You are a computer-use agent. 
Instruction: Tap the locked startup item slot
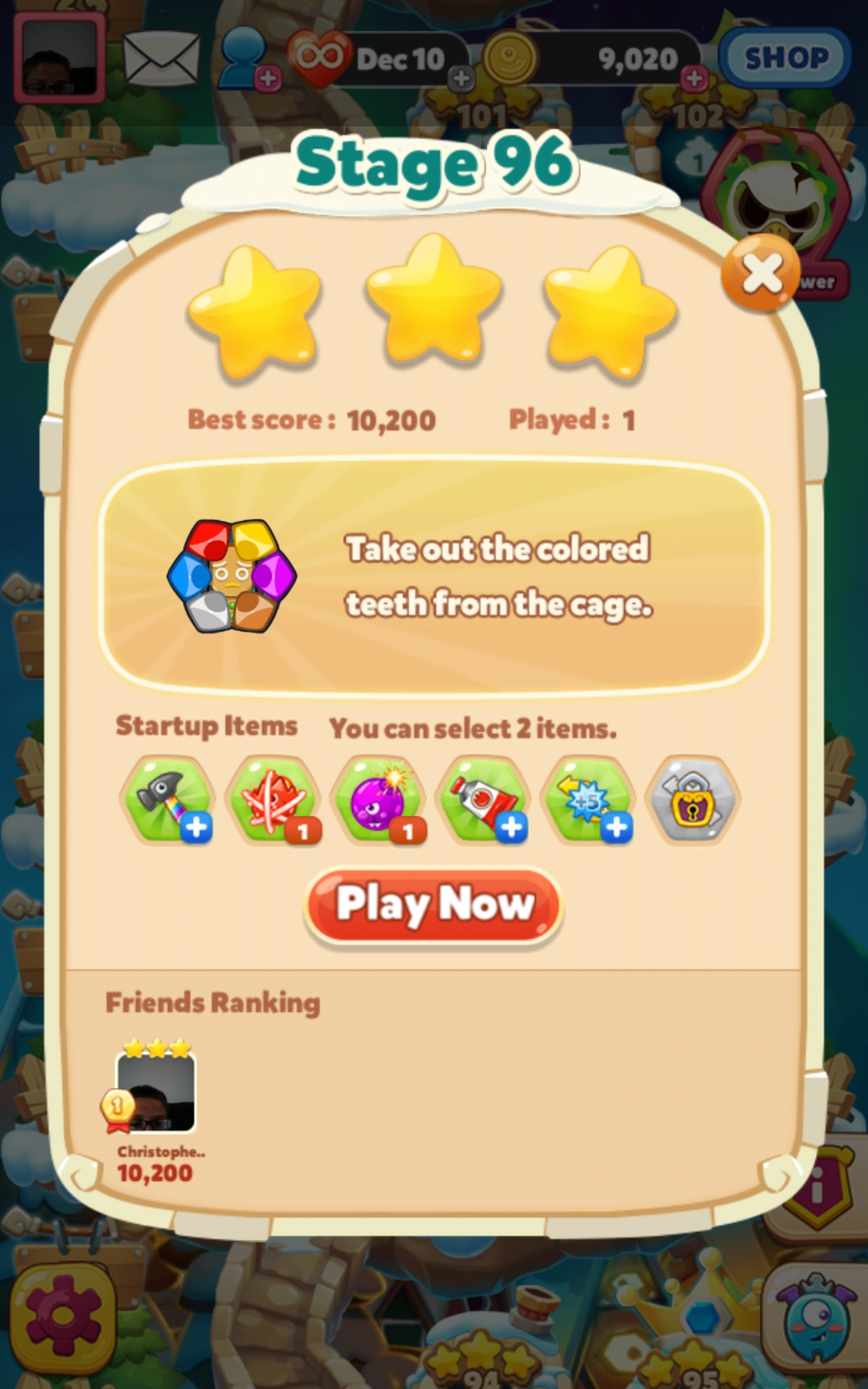693,800
